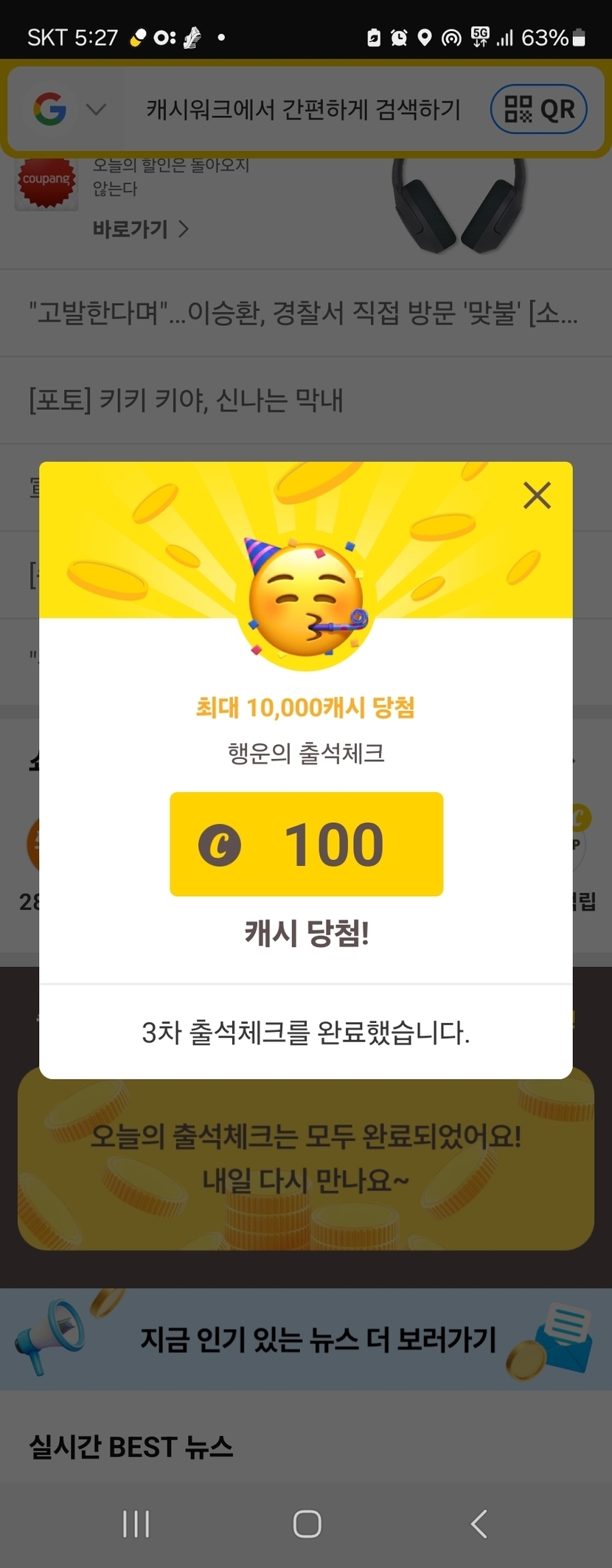Open the 키키 키야 포토 news article
The width and height of the screenshot is (612, 1568).
coord(187,400)
